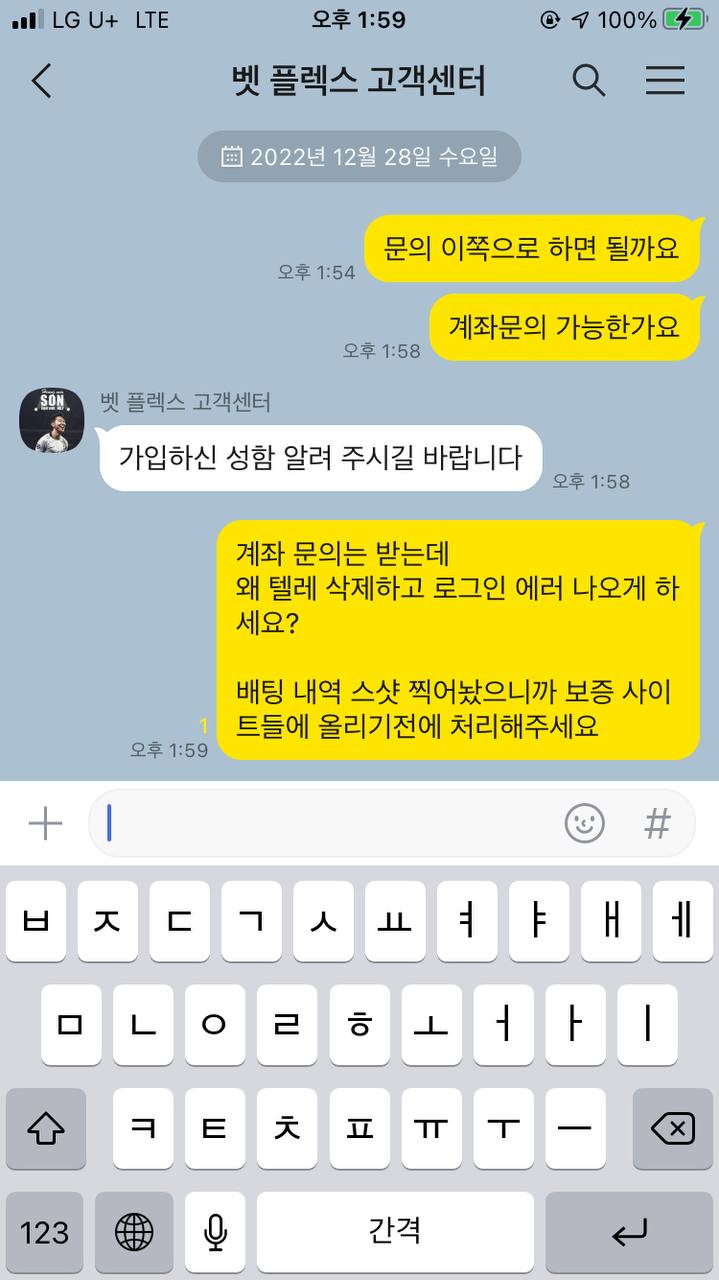
Task: Open the plus attachment menu
Action: coord(45,824)
